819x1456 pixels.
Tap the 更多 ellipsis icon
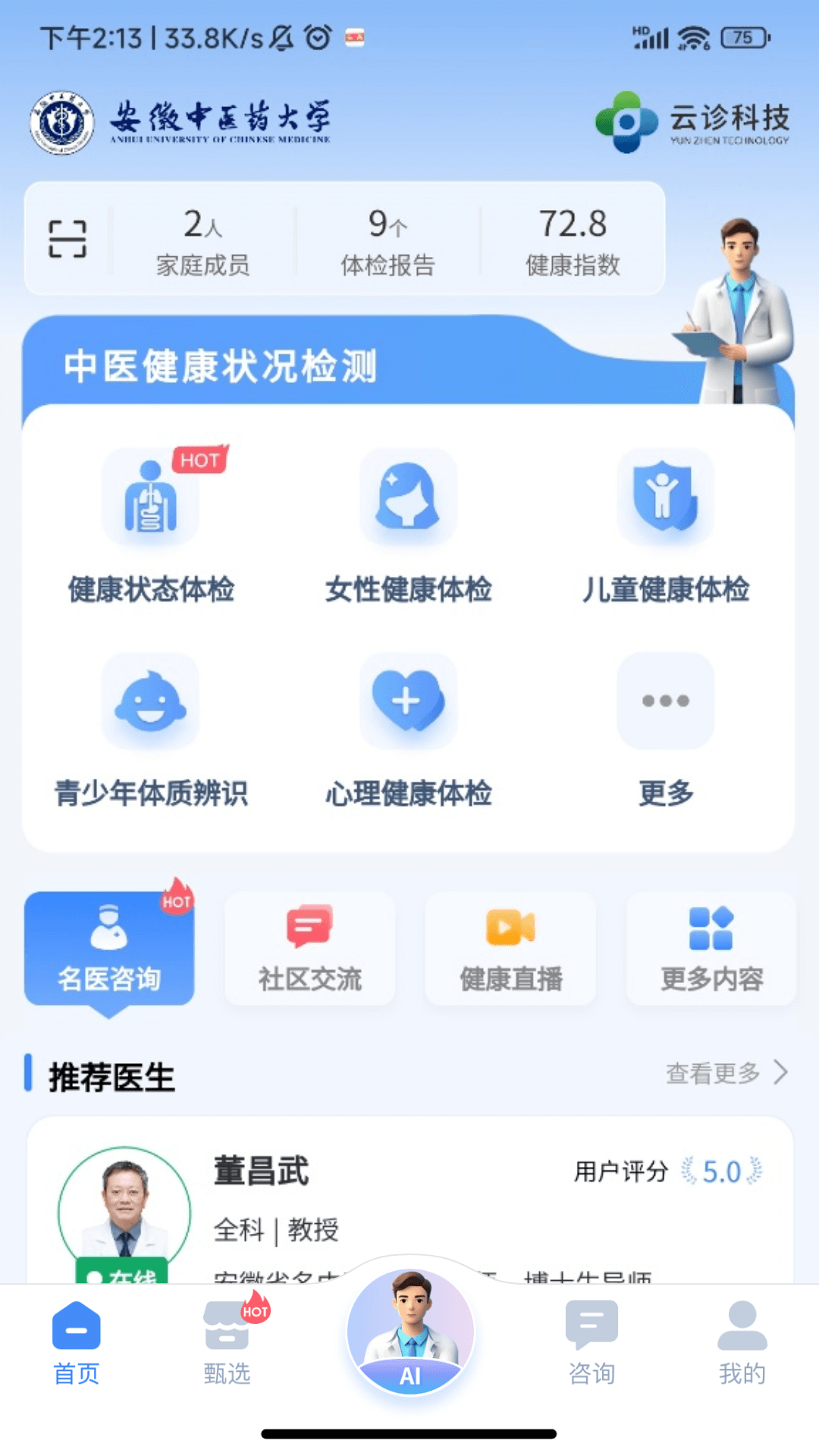665,701
